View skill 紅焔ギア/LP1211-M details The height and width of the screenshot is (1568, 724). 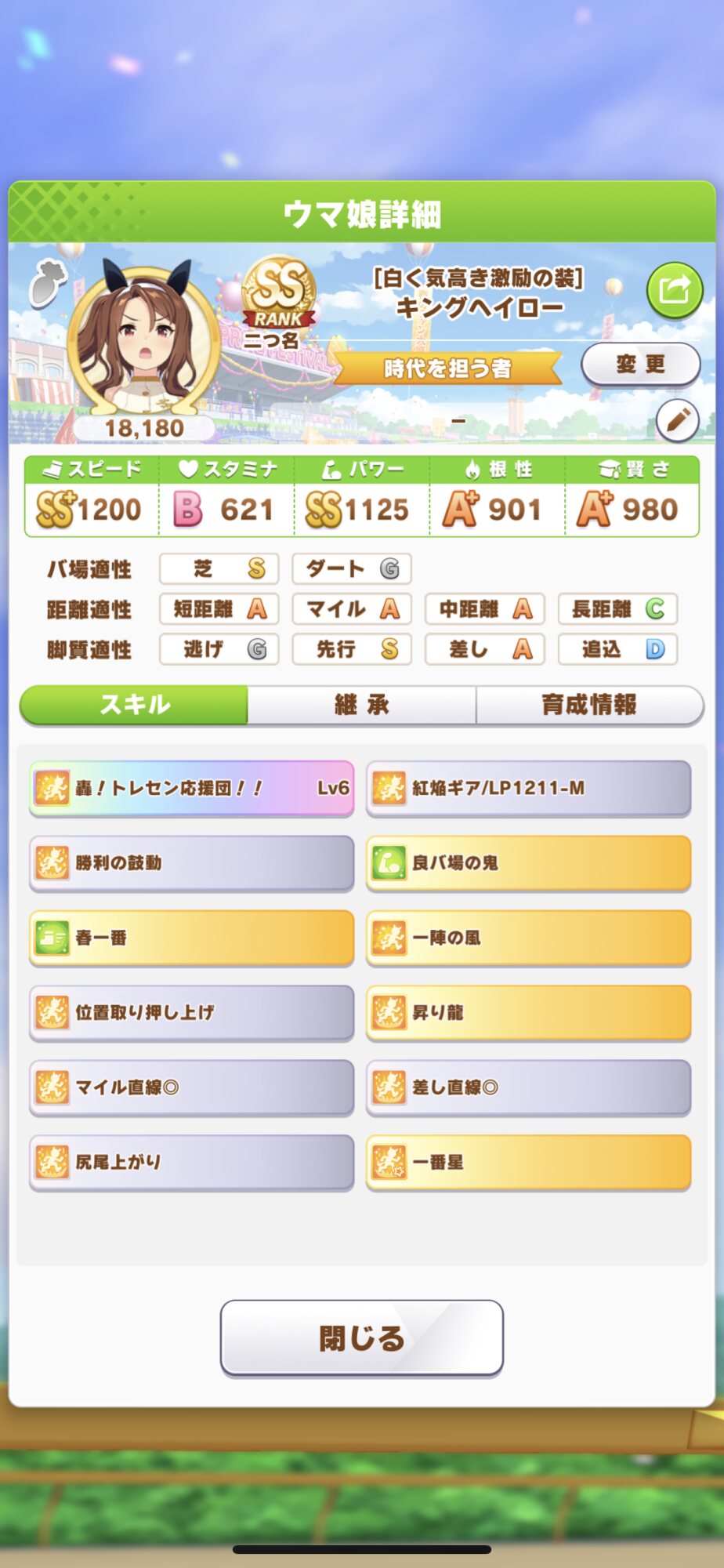pyautogui.click(x=528, y=788)
